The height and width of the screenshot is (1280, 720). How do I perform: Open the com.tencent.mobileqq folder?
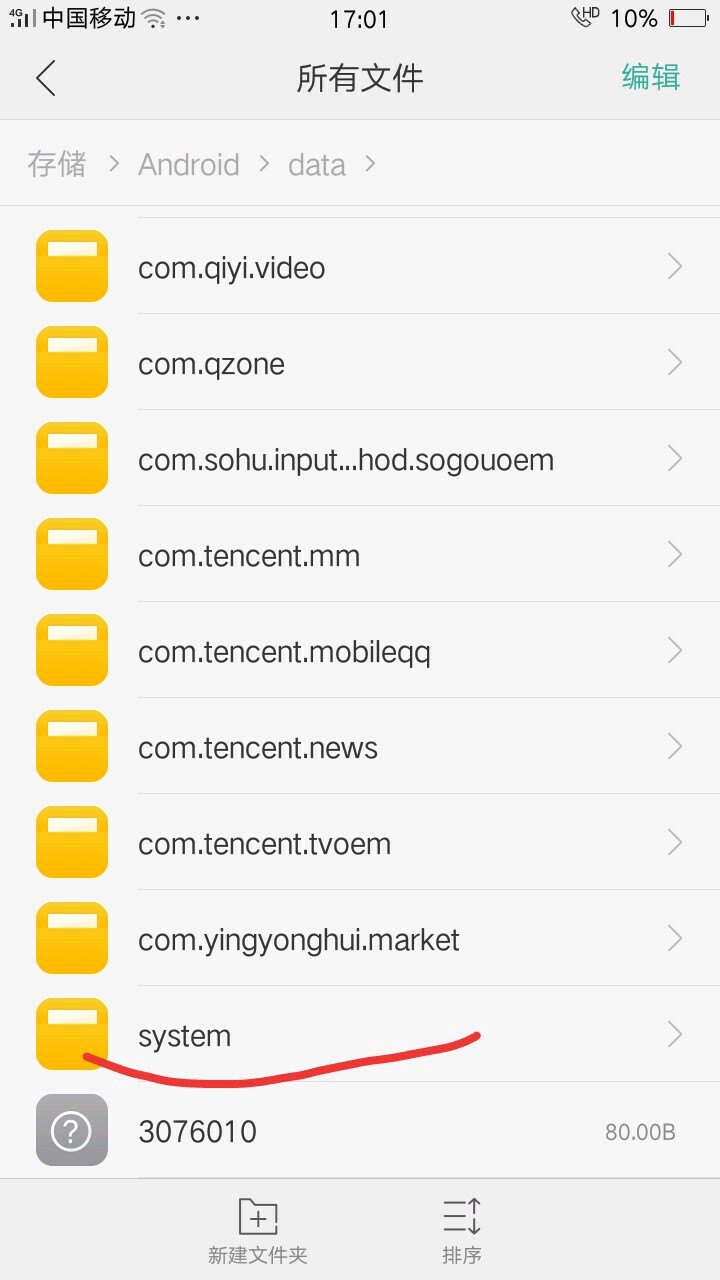(x=360, y=651)
